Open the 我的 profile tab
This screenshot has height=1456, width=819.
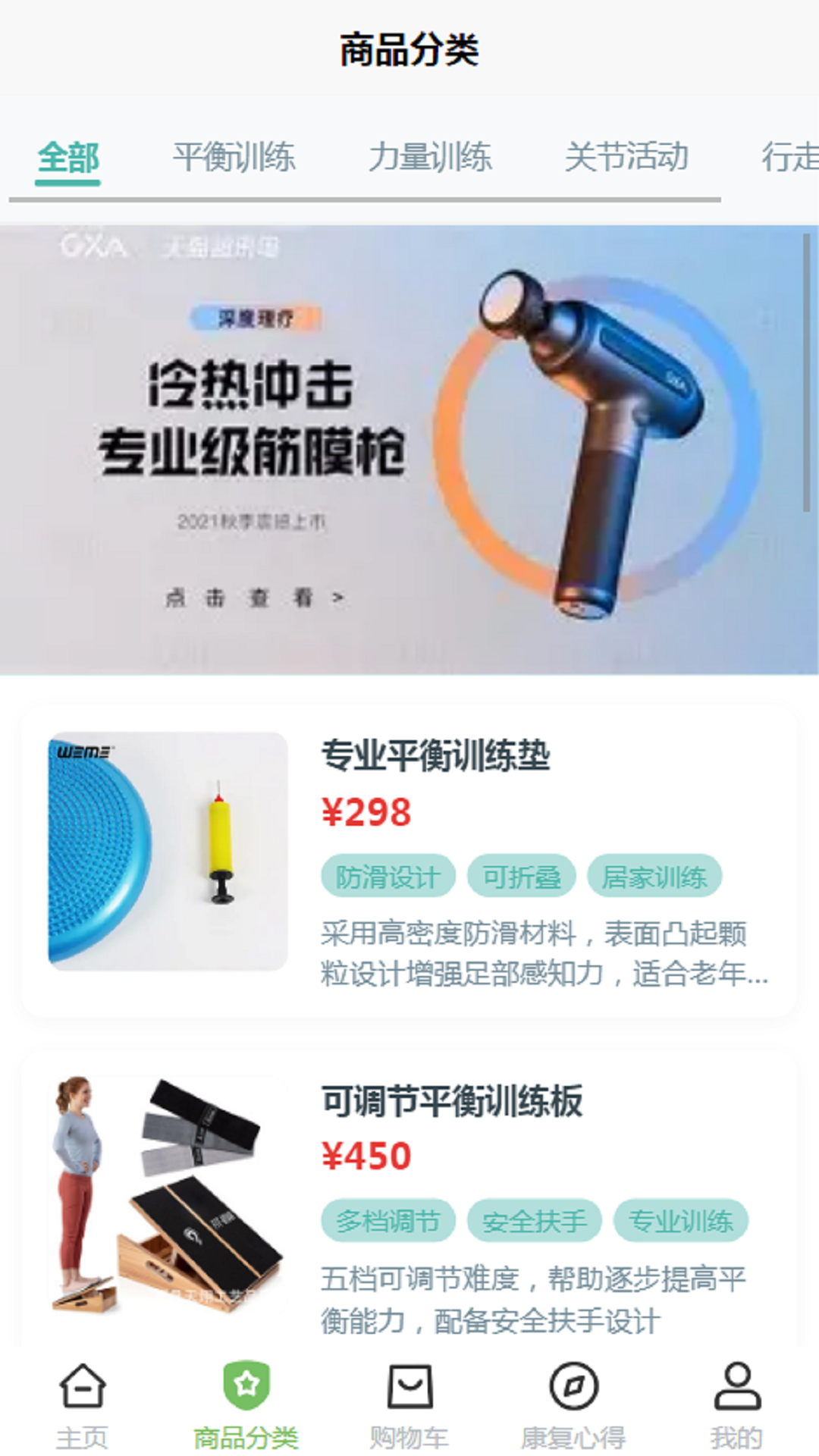click(736, 1405)
